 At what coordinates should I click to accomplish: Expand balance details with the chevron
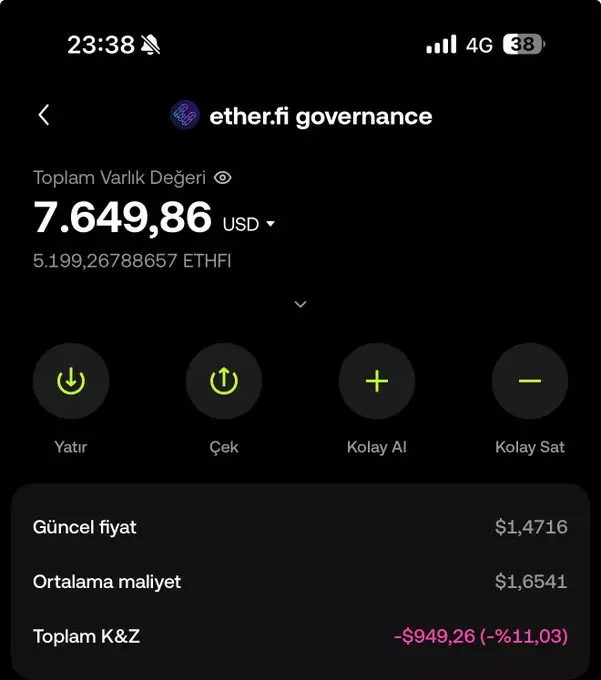pos(301,304)
